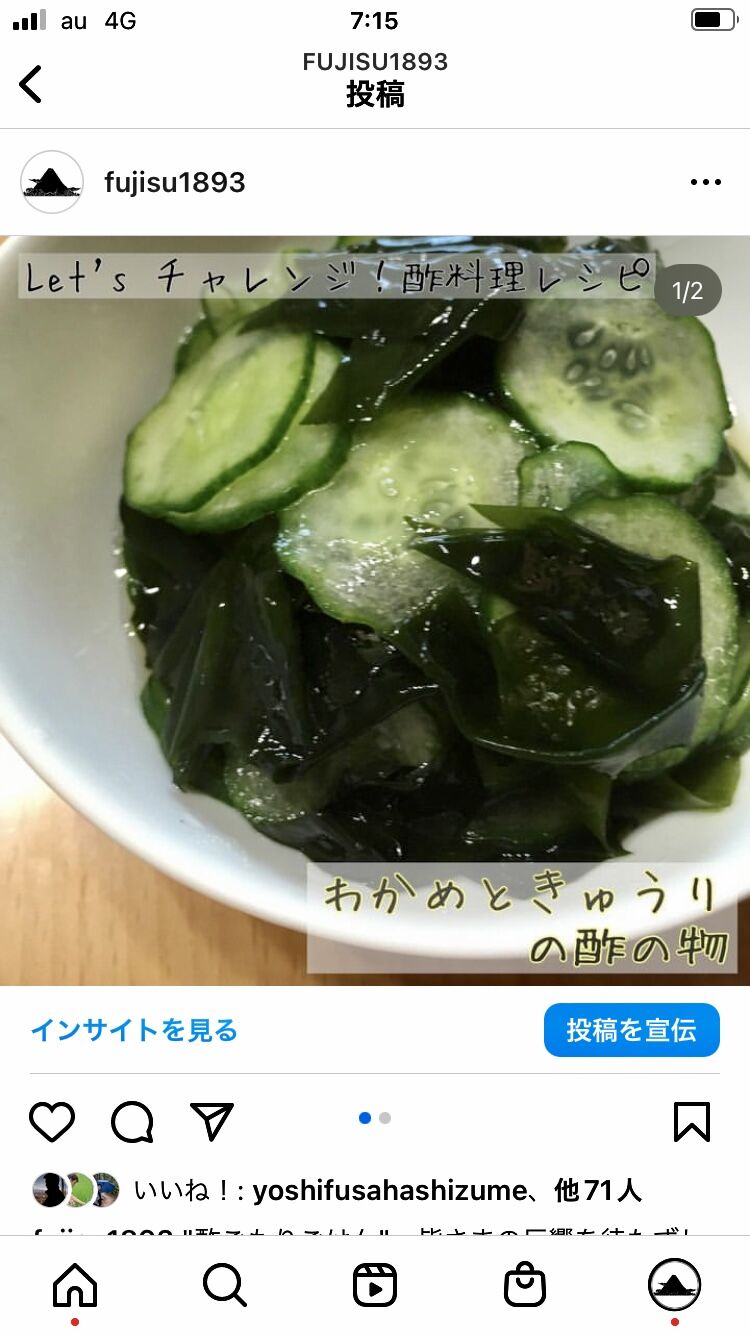
Task: Open the post's three-dot options menu
Action: (x=705, y=182)
